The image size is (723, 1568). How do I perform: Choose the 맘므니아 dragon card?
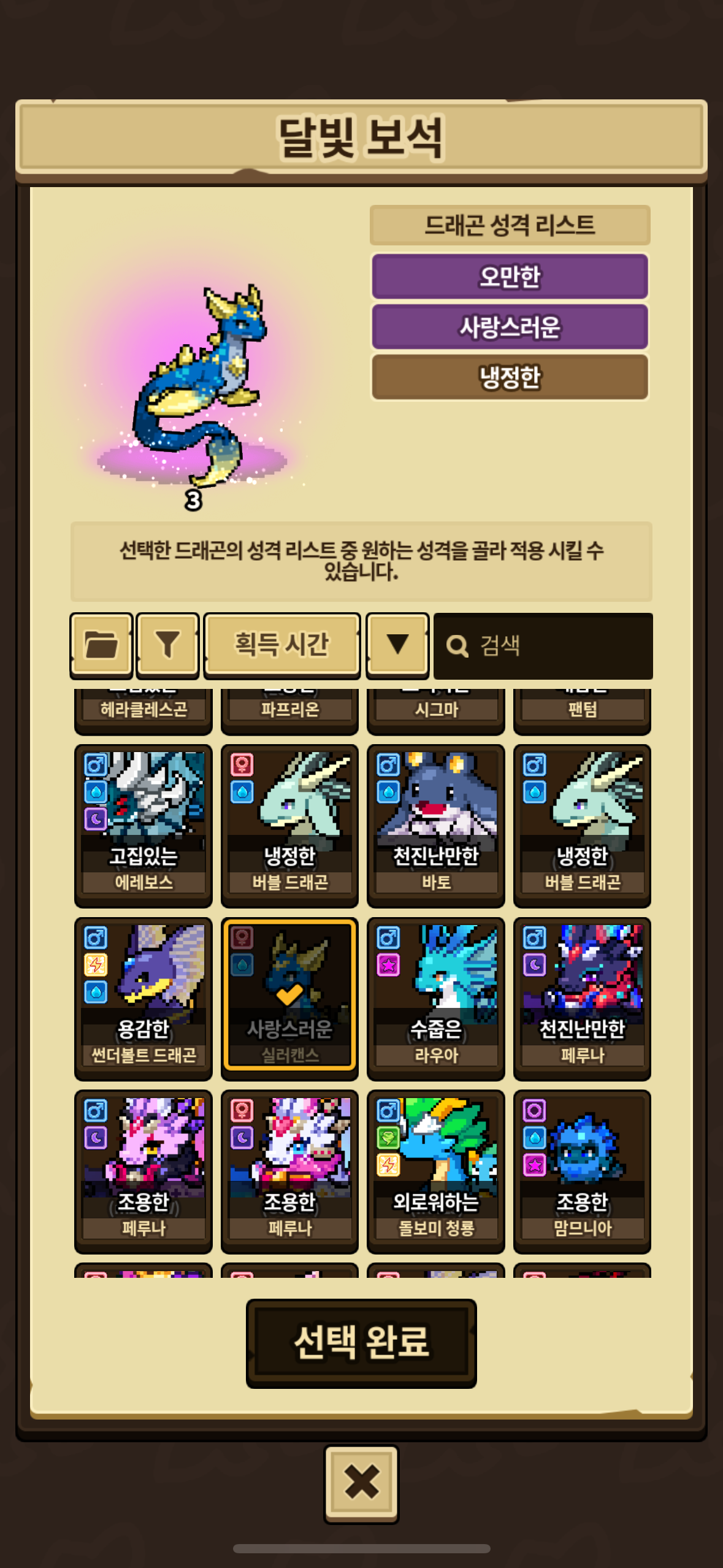[582, 1172]
